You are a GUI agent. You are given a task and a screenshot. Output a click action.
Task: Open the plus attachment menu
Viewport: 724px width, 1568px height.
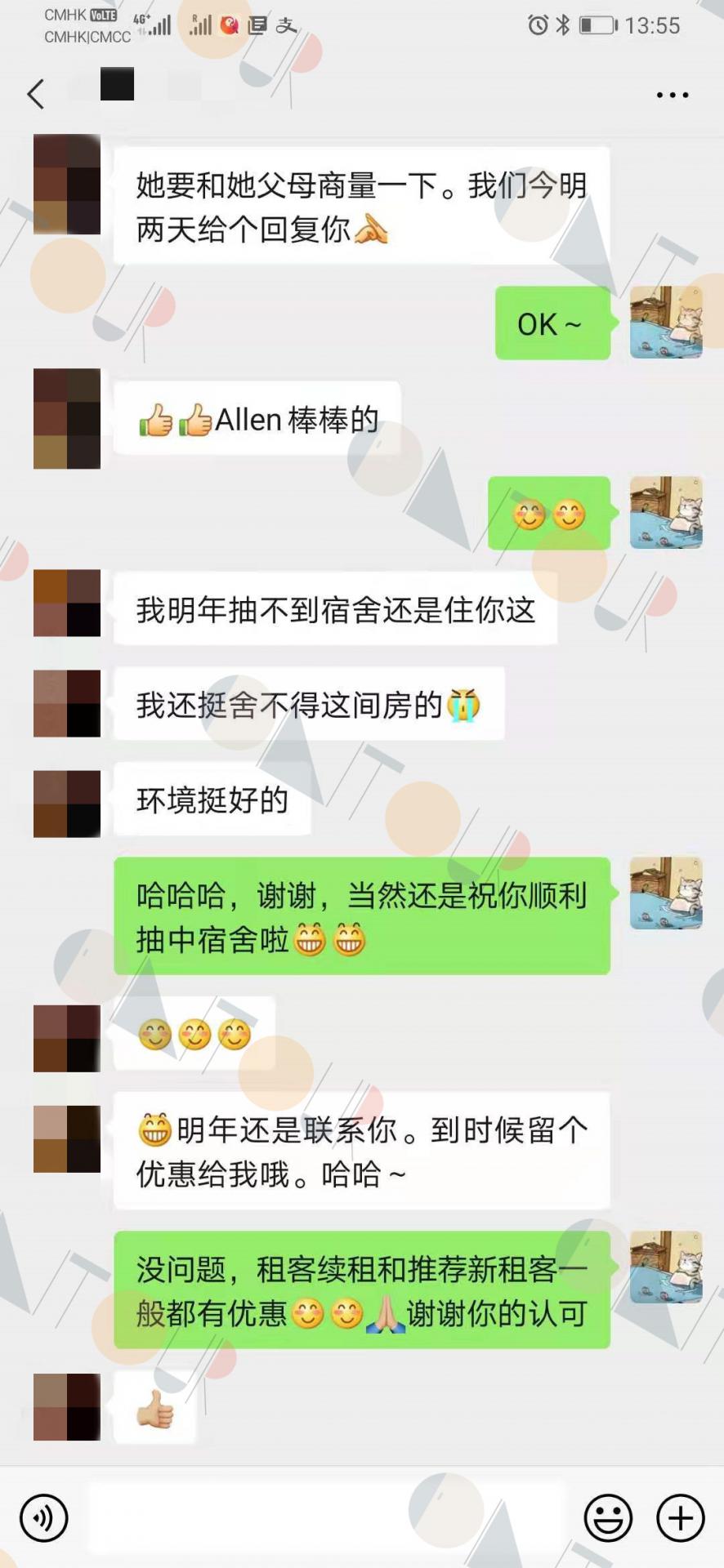[x=681, y=1518]
